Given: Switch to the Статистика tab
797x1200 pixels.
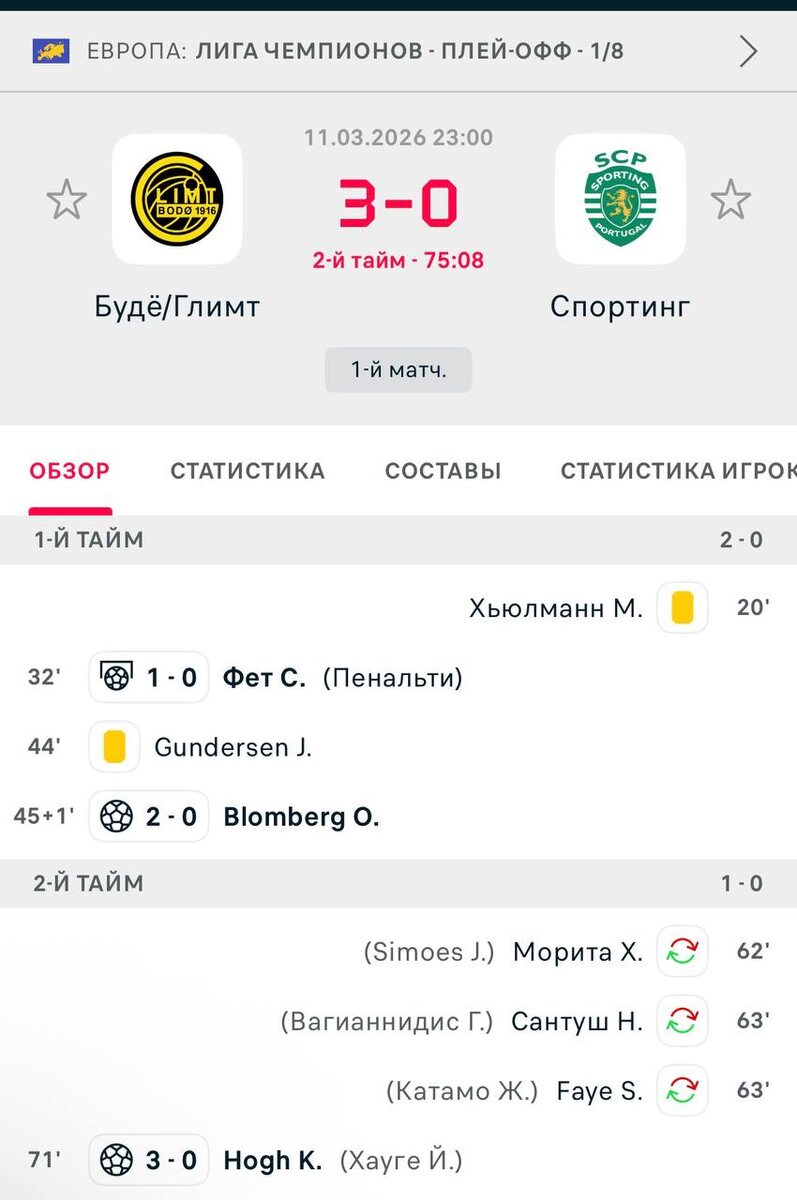Looking at the screenshot, I should click(247, 471).
